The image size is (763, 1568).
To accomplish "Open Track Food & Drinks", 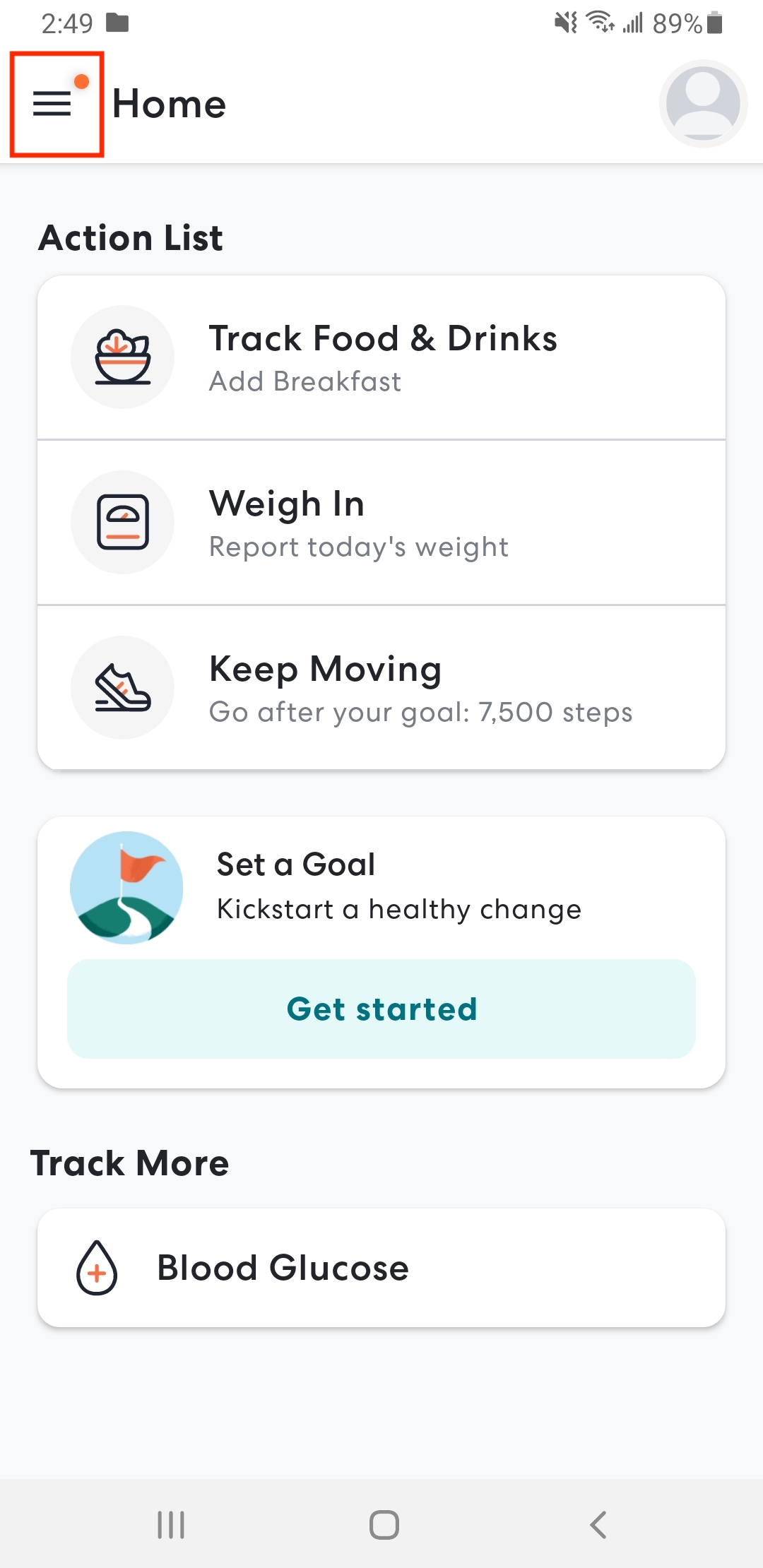I will [x=381, y=357].
